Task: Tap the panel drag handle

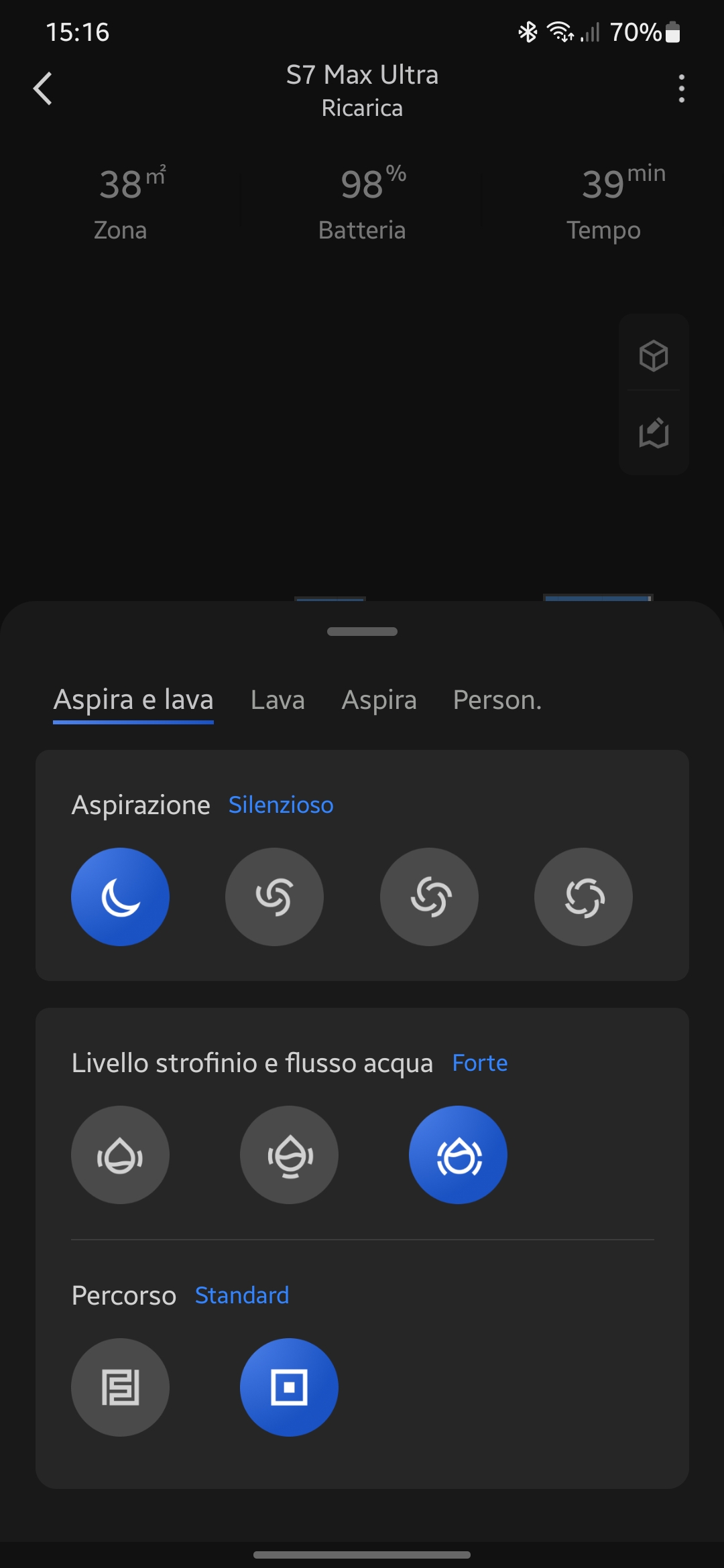Action: [x=362, y=631]
